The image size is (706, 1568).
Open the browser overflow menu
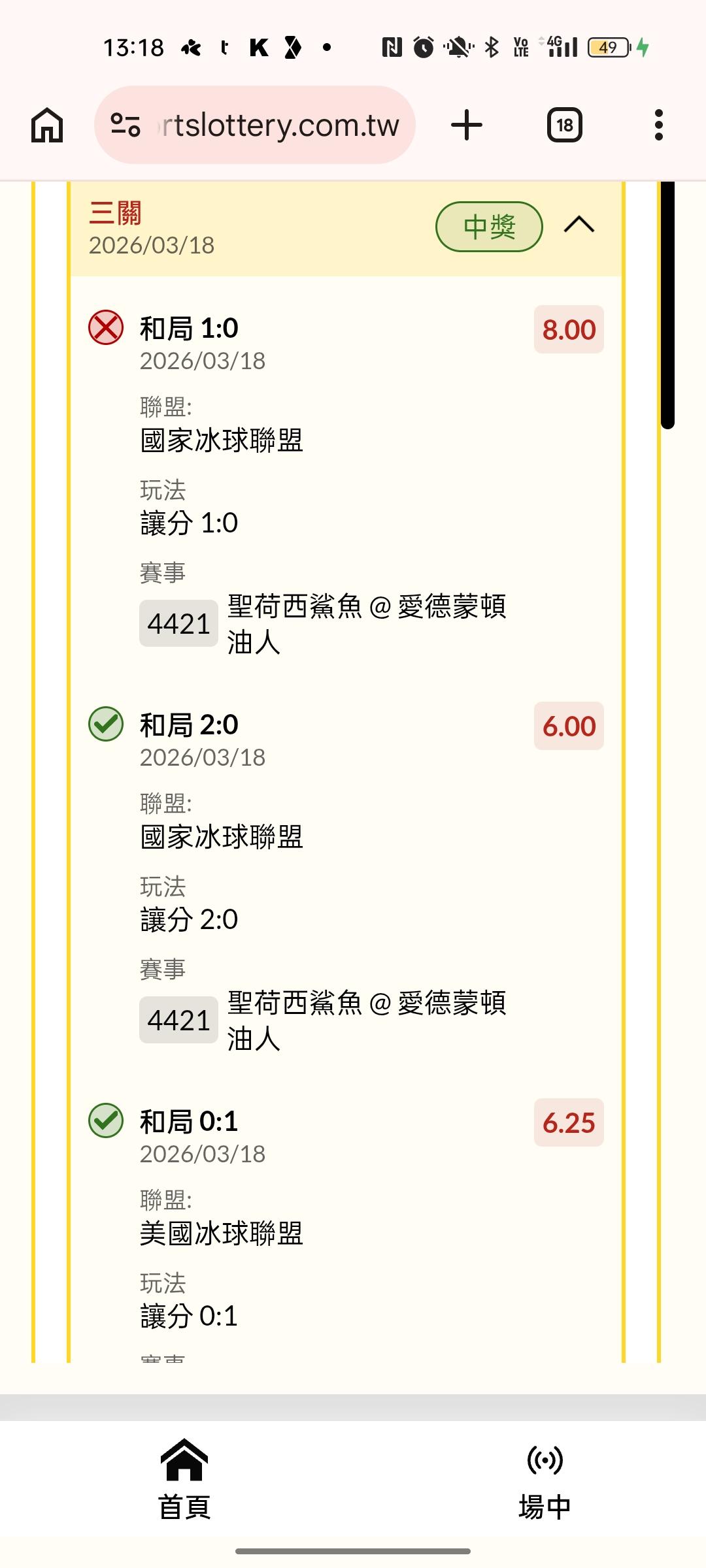658,125
